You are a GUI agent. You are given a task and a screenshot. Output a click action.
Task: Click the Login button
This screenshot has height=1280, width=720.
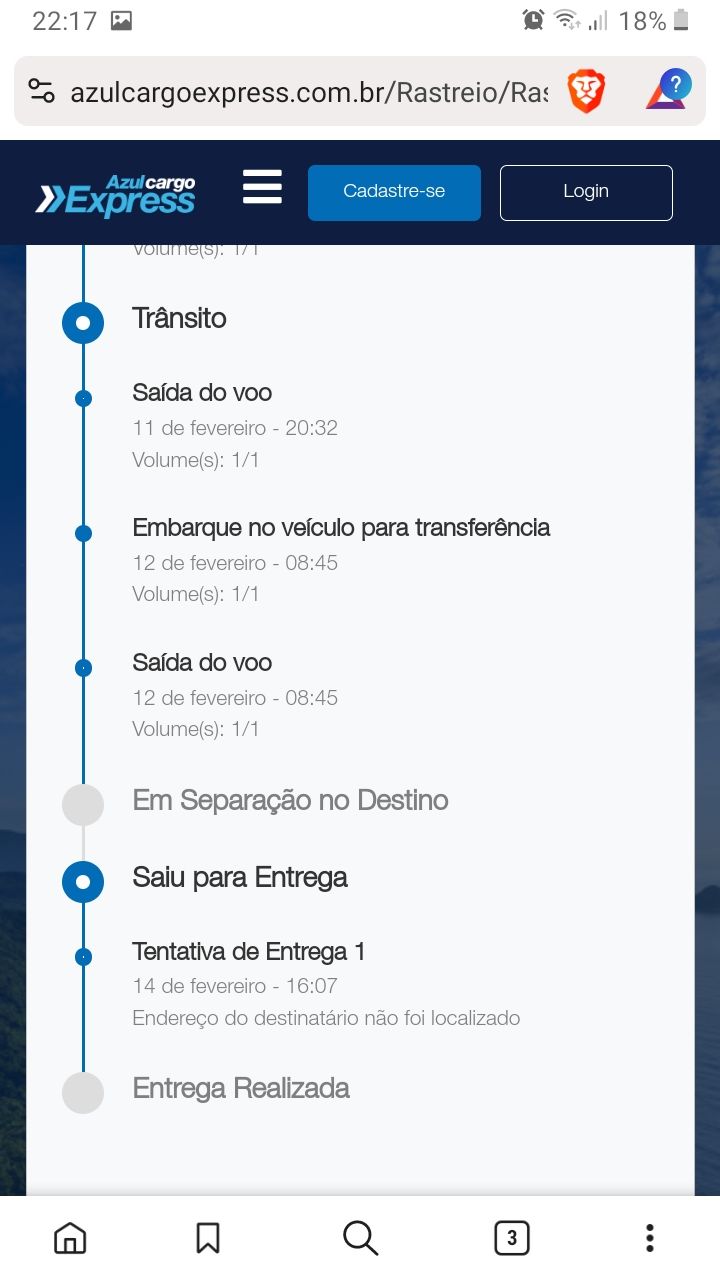click(586, 192)
